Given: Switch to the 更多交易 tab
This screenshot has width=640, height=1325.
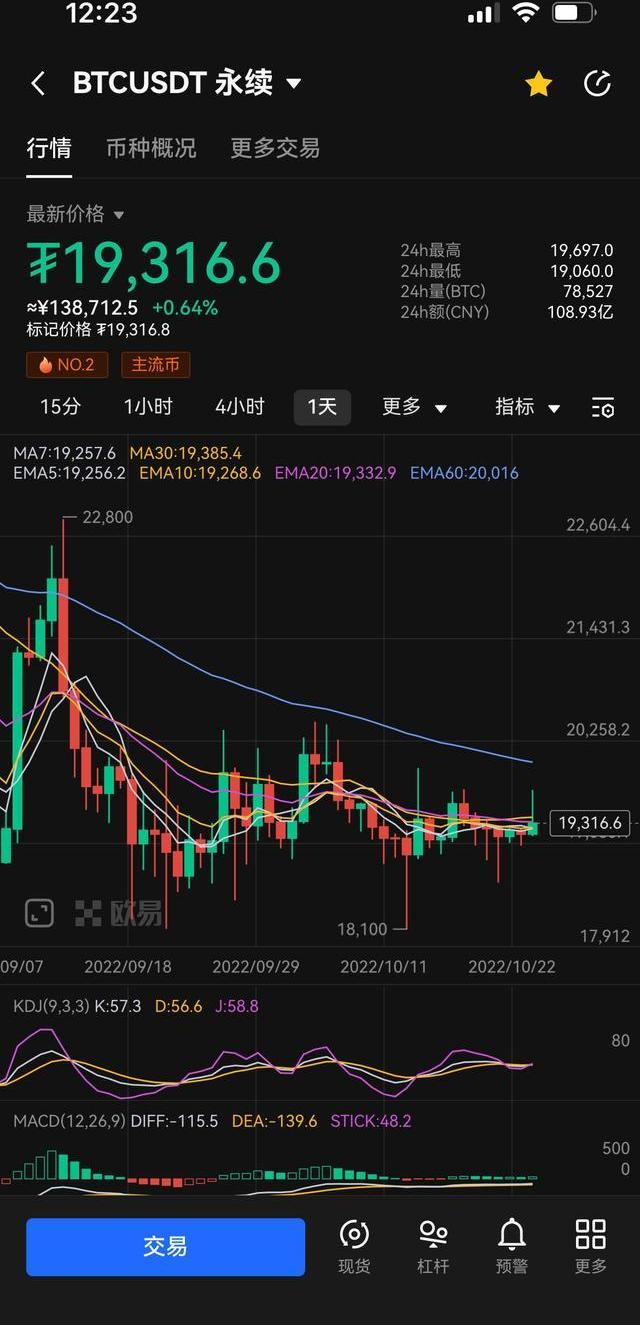Looking at the screenshot, I should click(275, 148).
